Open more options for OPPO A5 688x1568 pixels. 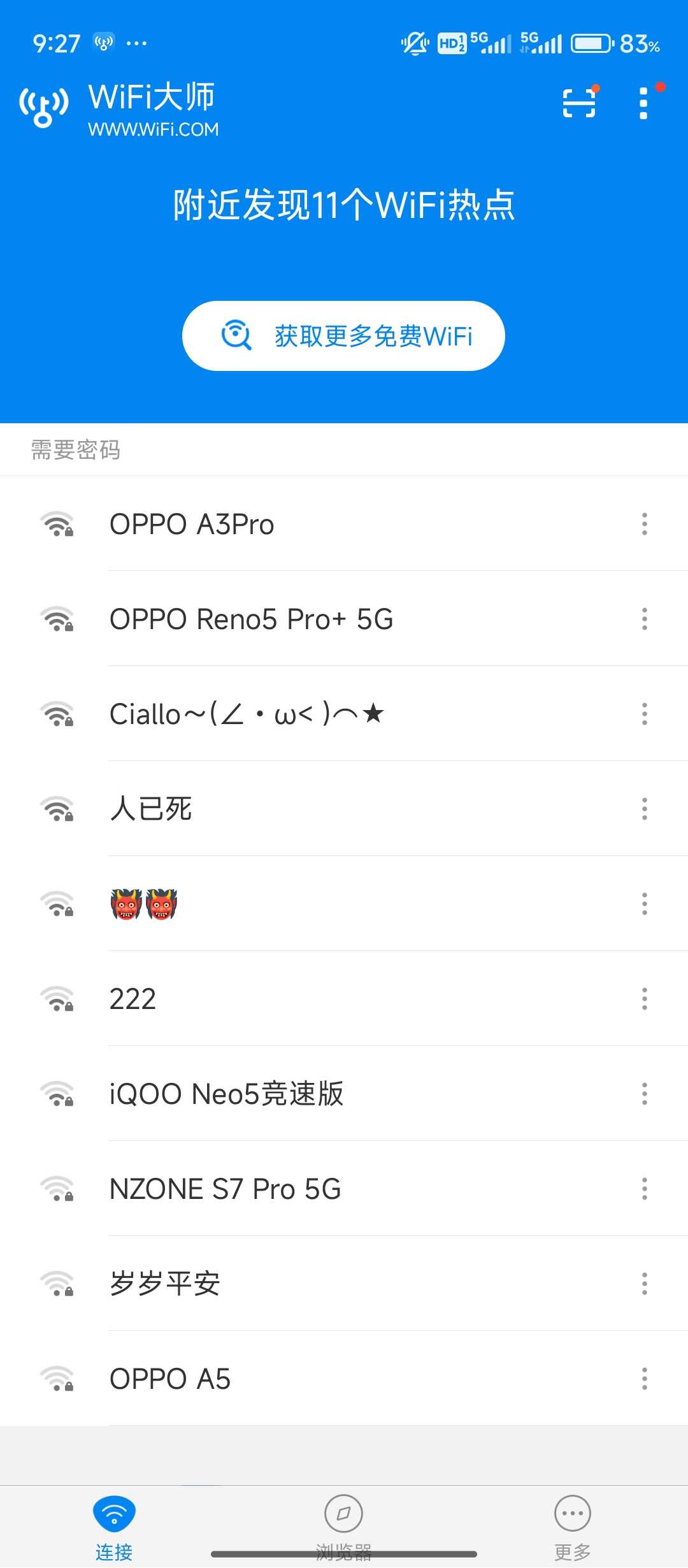(644, 1379)
